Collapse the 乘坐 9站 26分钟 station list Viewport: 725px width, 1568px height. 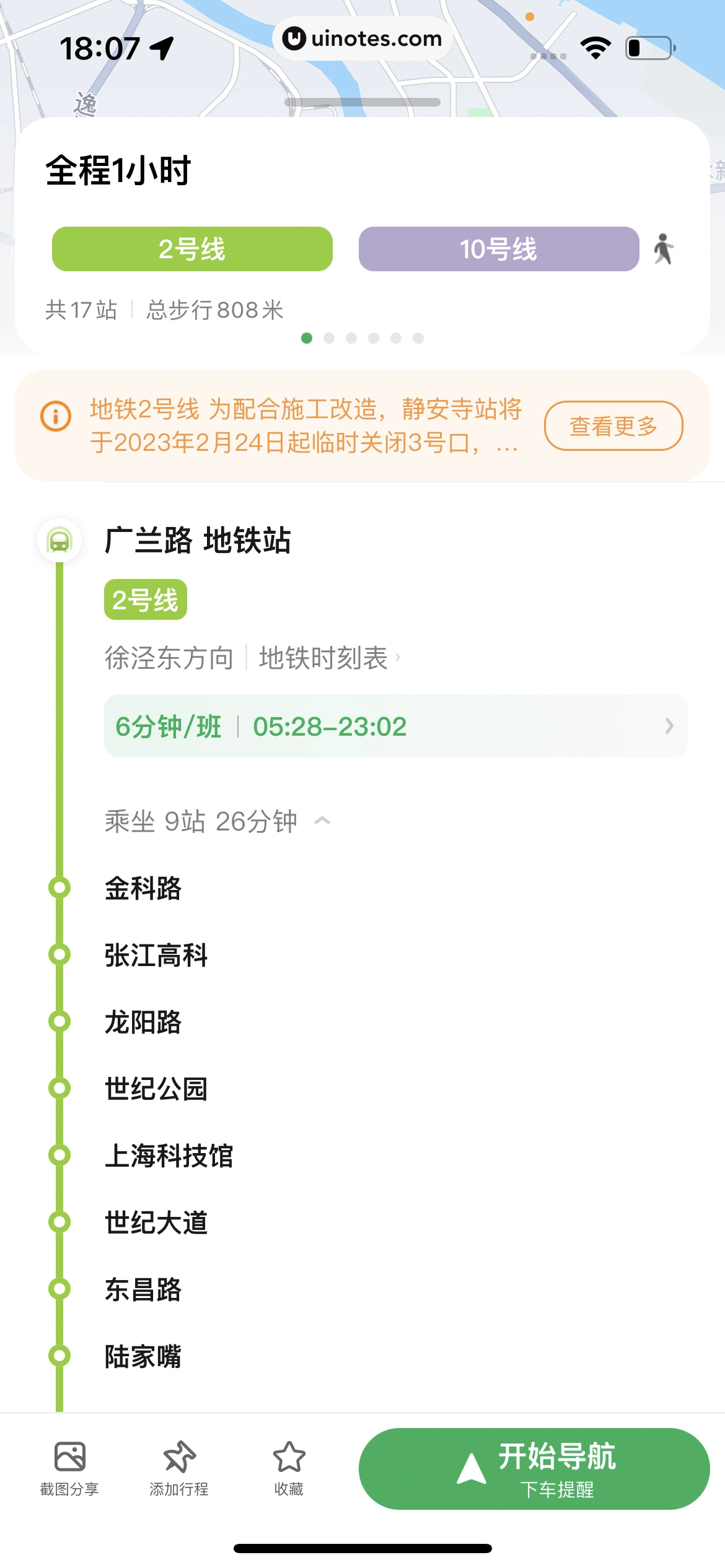[217, 821]
